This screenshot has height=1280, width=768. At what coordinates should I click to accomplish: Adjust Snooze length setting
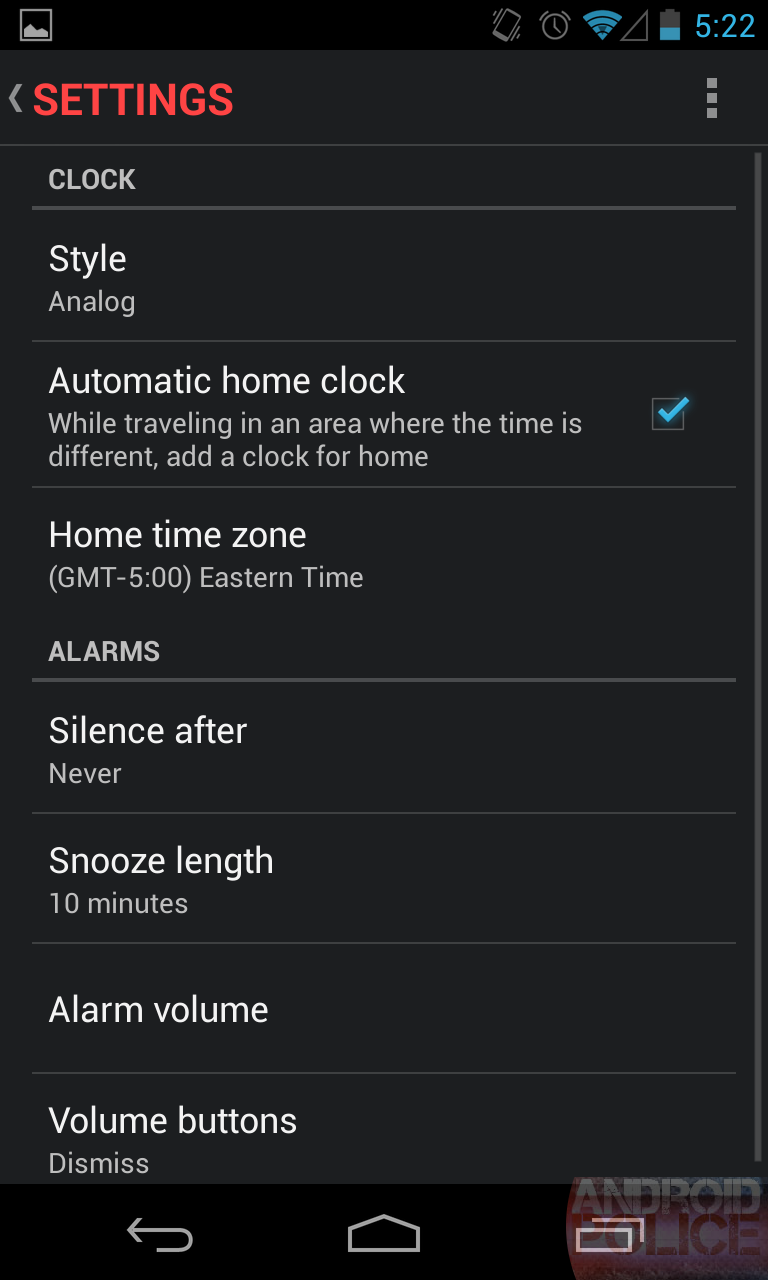pos(384,880)
